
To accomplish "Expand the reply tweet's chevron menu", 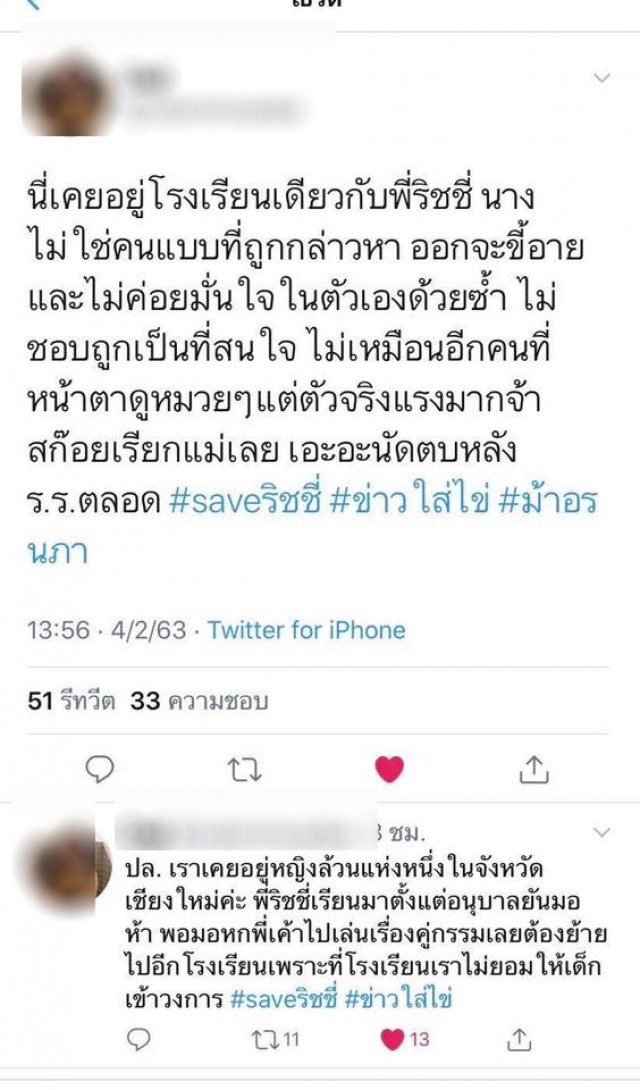I will [x=602, y=832].
